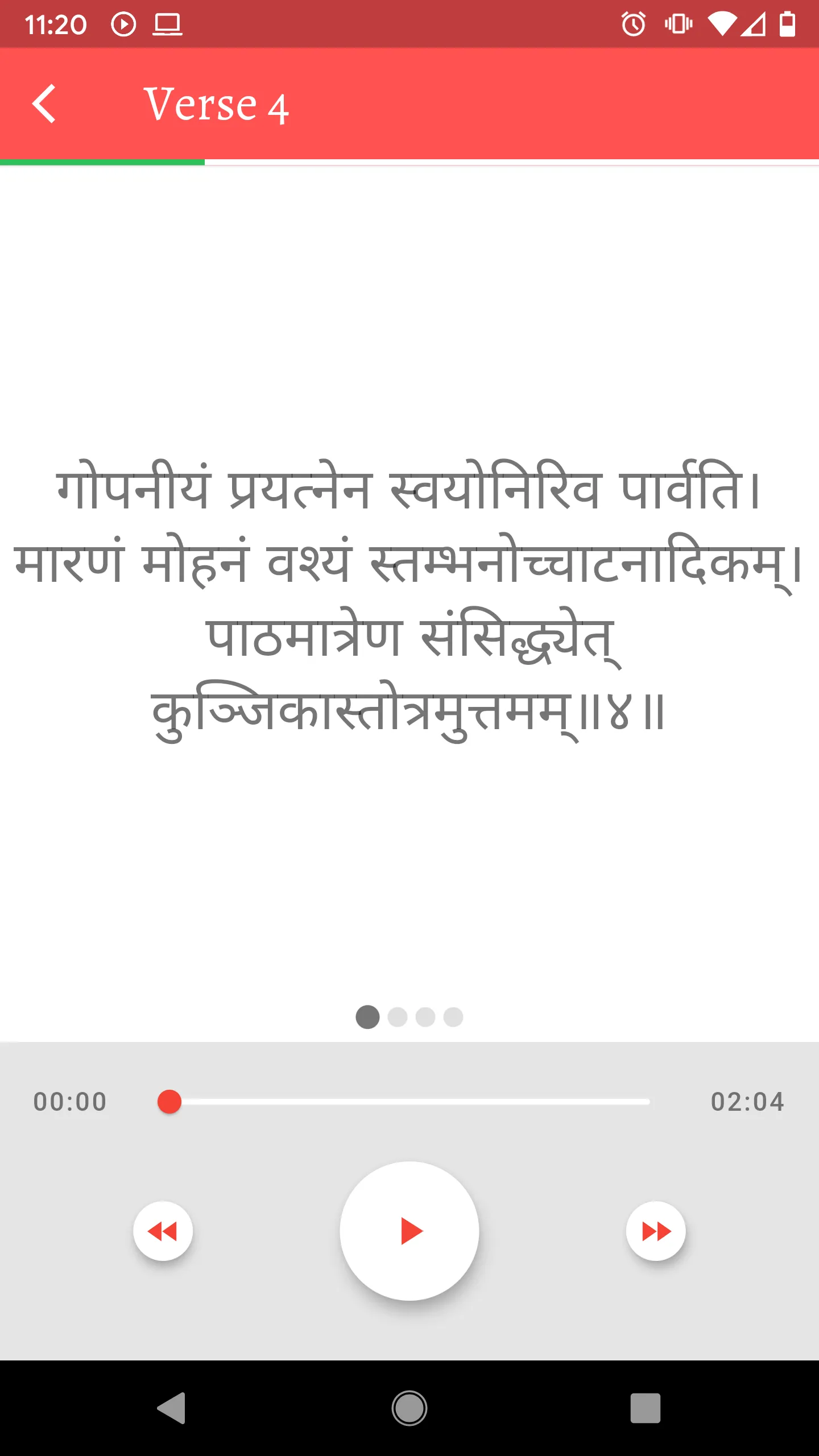Rewind to the previous verse audio
Viewport: 819px width, 1456px height.
pos(163,1230)
